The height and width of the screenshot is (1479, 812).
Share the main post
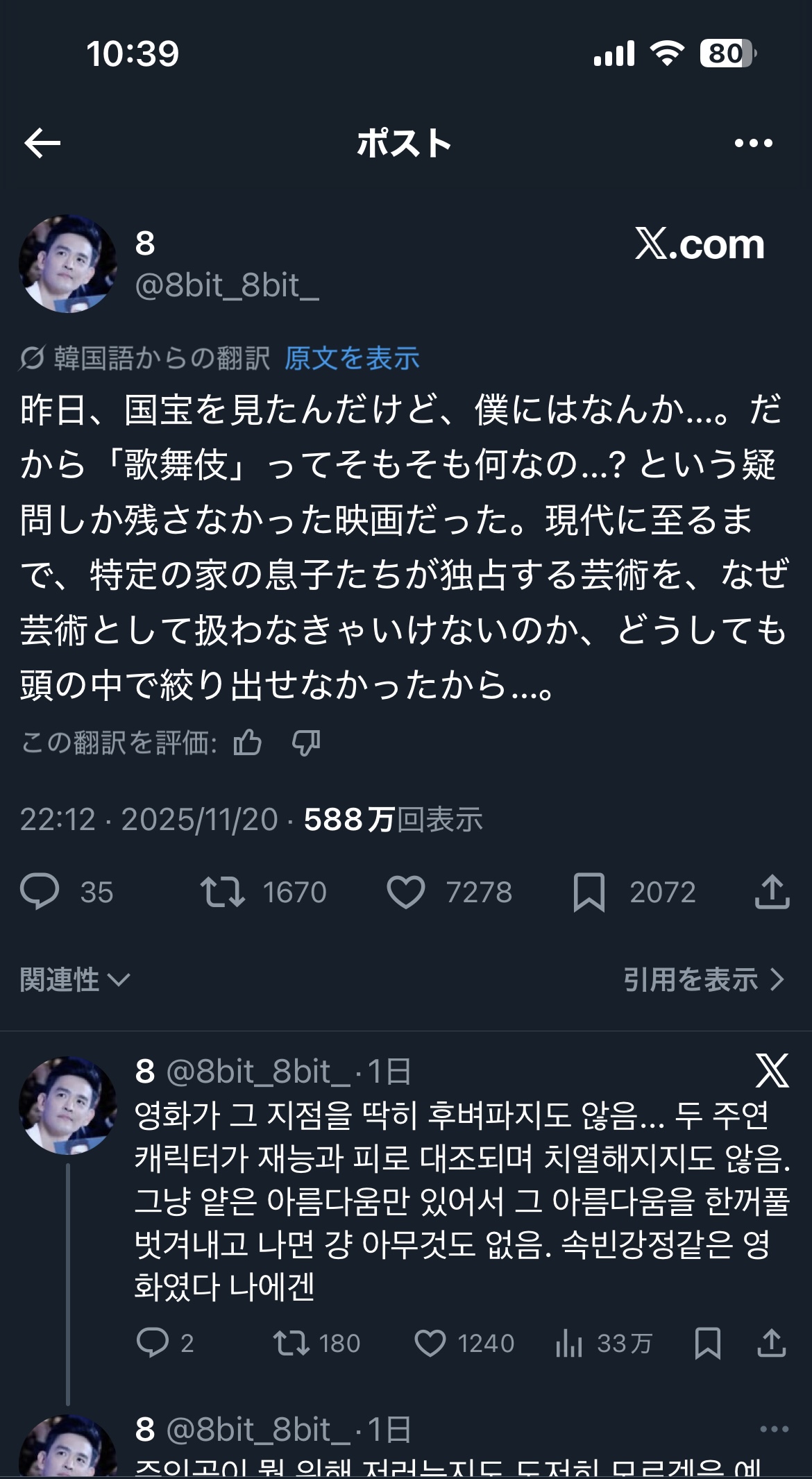[772, 892]
